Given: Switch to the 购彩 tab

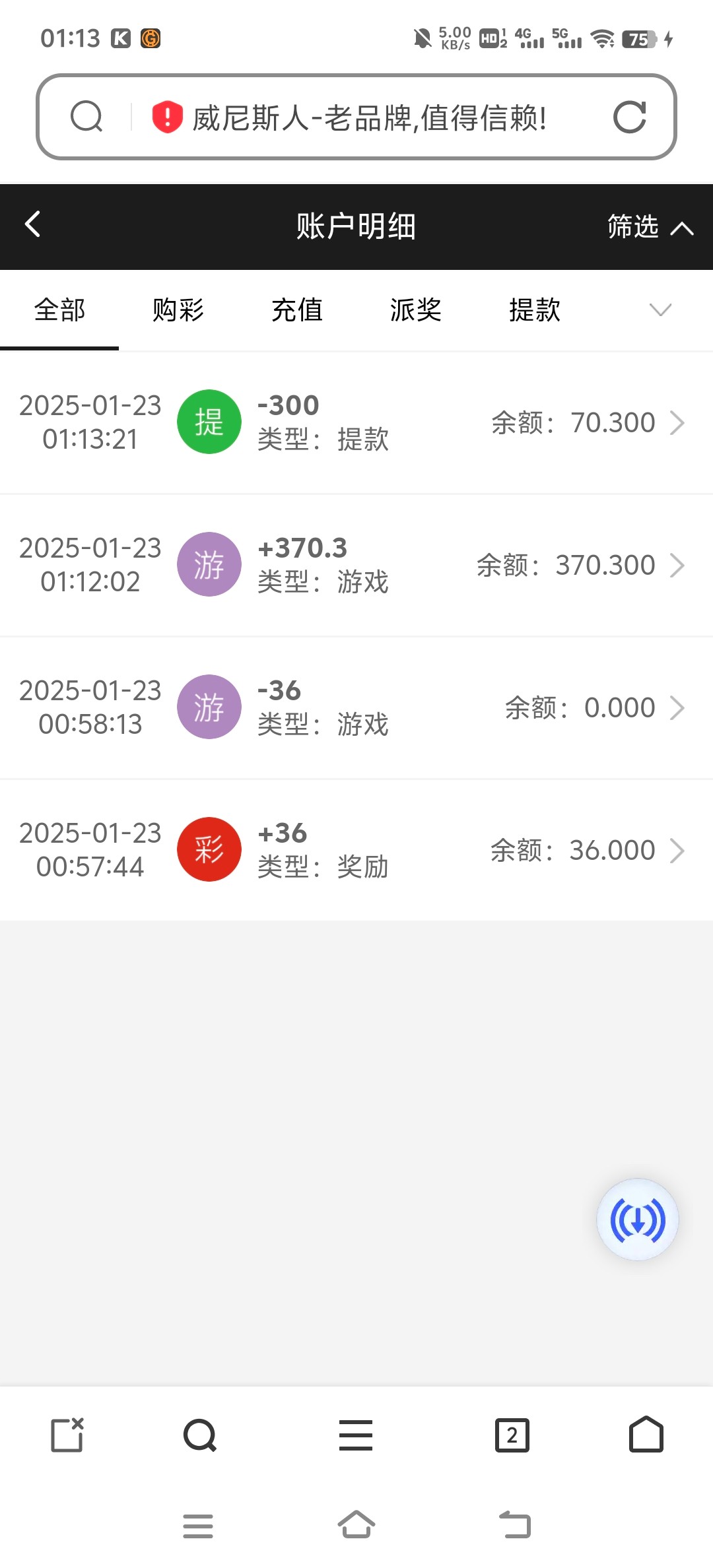Looking at the screenshot, I should click(x=178, y=310).
